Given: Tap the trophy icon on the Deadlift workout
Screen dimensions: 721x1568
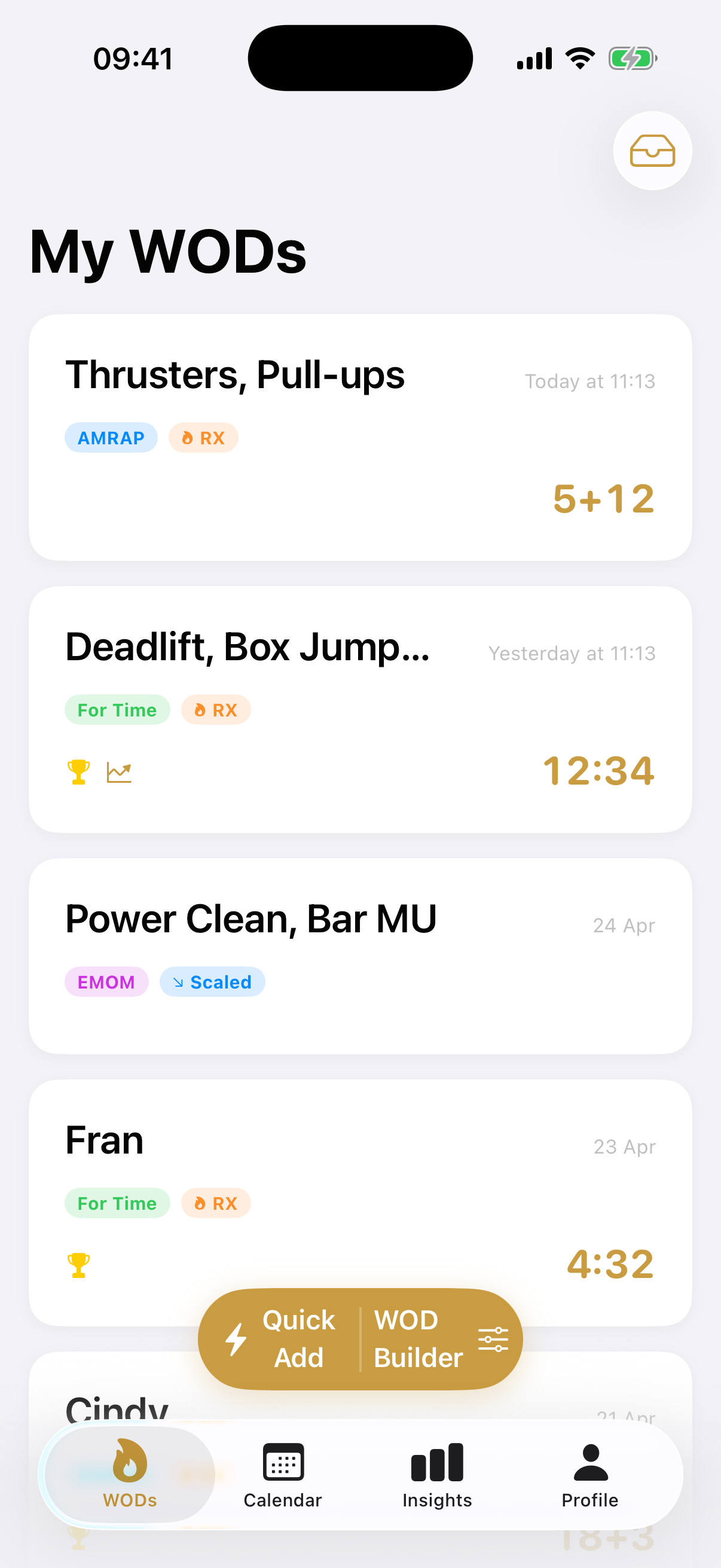Looking at the screenshot, I should (77, 771).
